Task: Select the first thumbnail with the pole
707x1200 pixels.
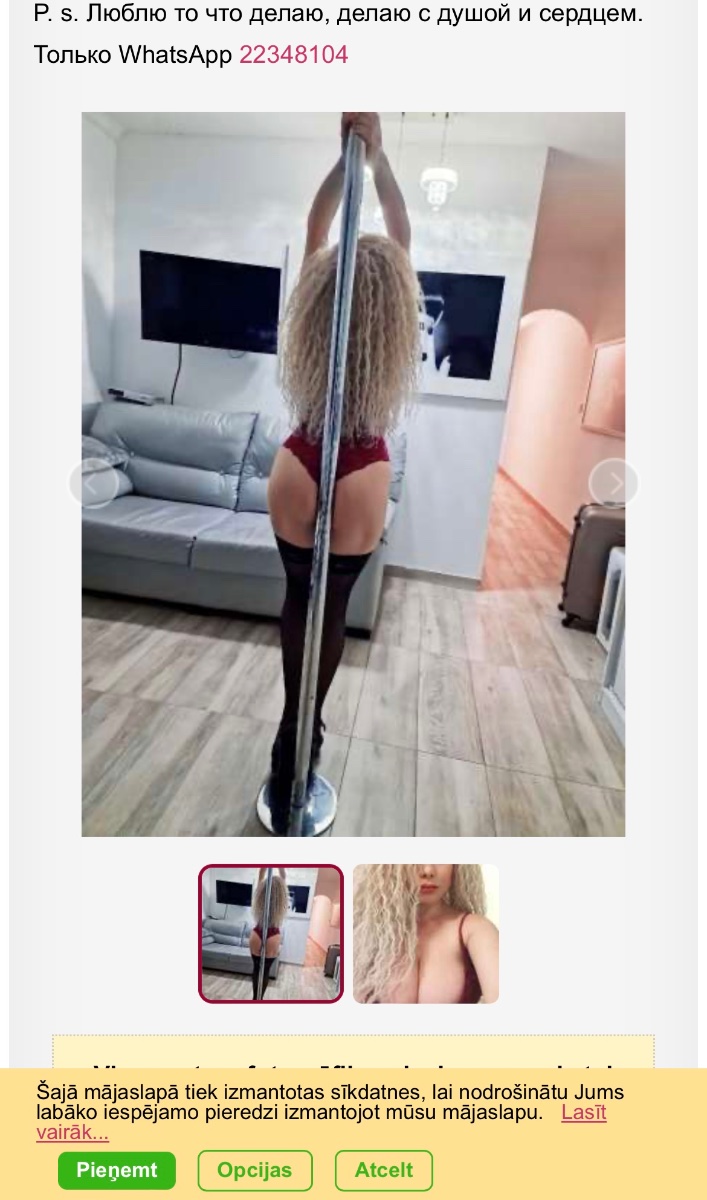Action: tap(271, 934)
